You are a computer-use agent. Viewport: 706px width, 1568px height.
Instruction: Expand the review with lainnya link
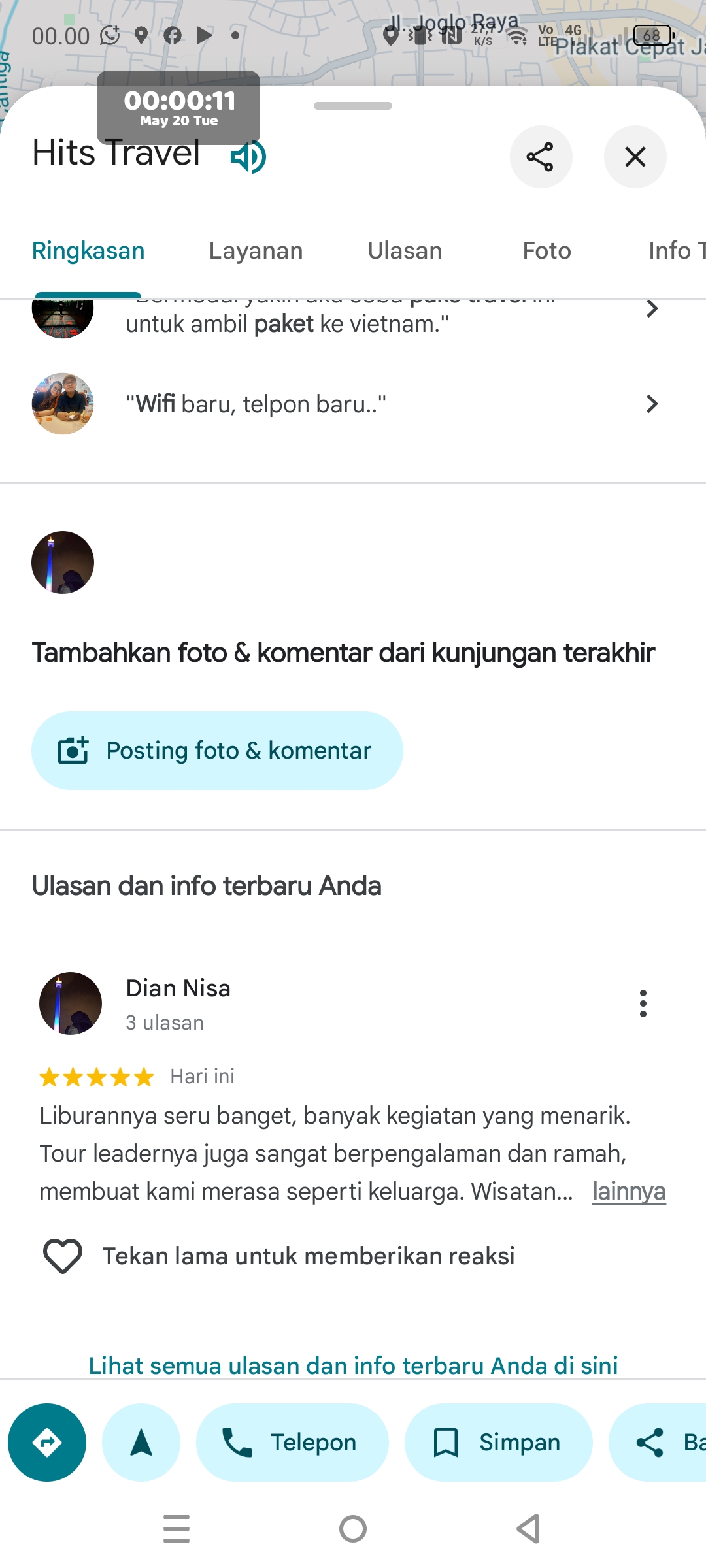(x=629, y=1191)
